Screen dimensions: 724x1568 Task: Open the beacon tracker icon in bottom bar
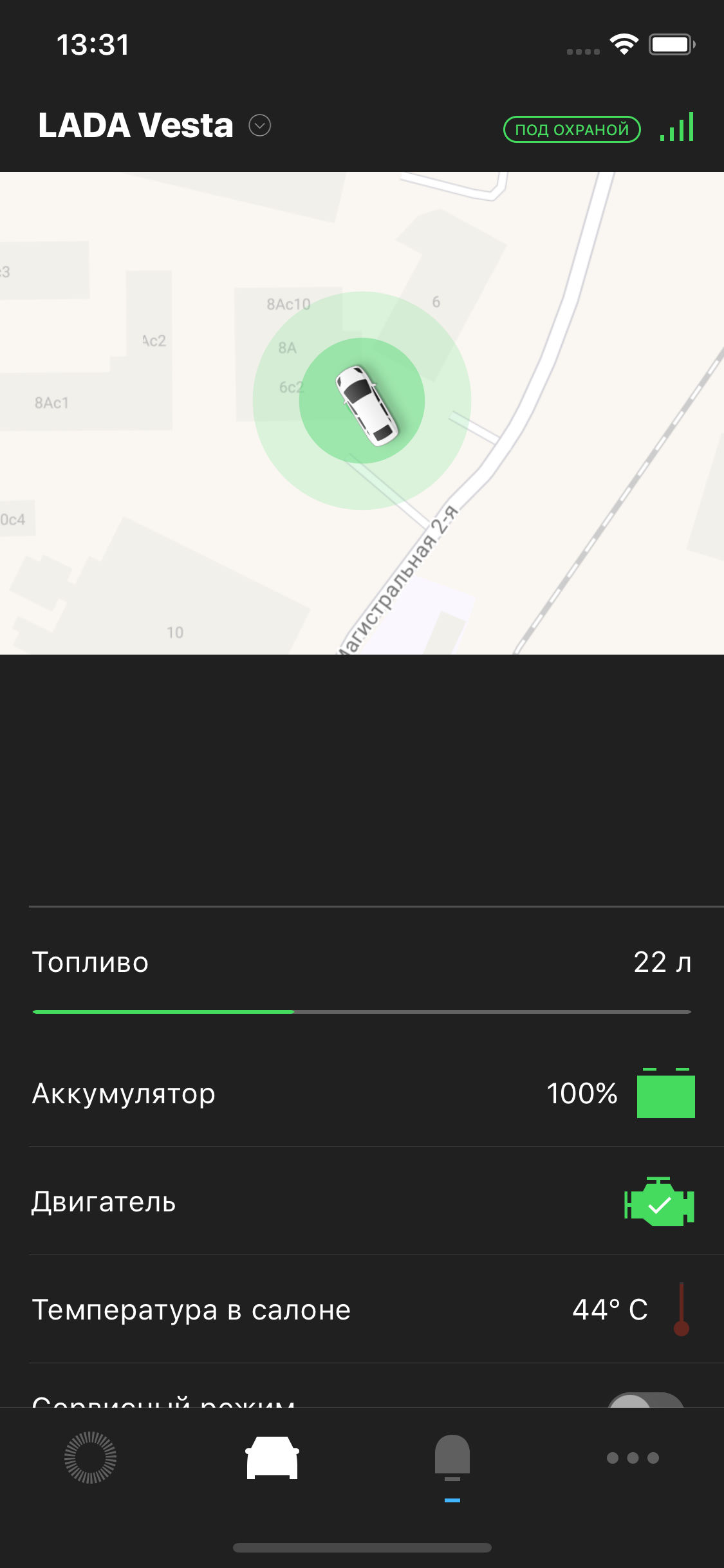[452, 1455]
